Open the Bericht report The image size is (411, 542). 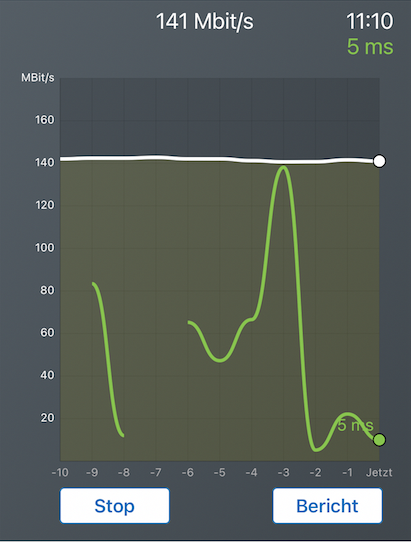(327, 506)
